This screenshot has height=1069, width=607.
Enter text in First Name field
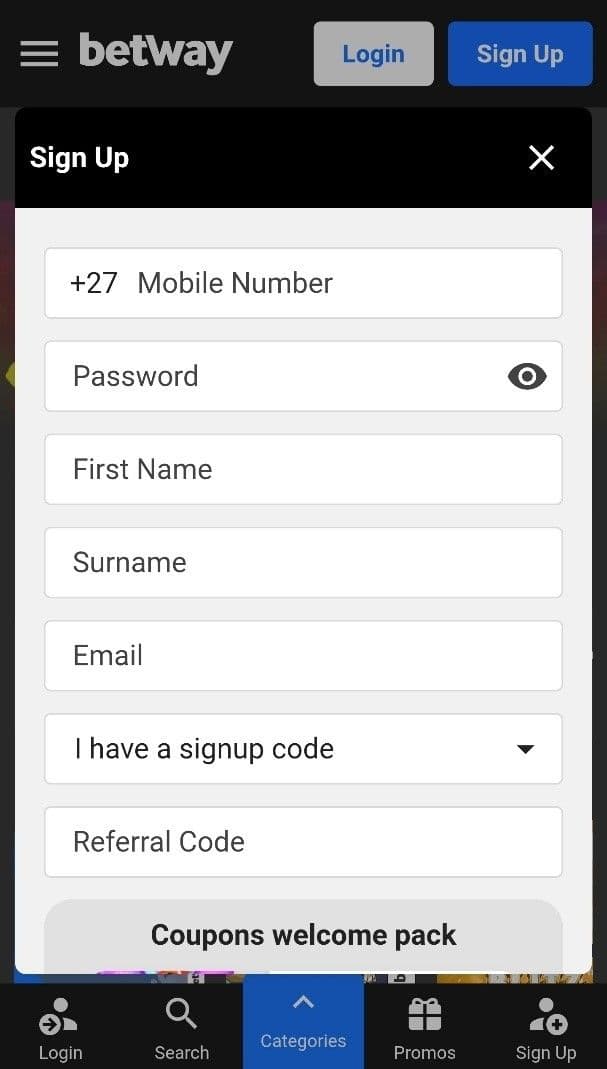coord(303,469)
